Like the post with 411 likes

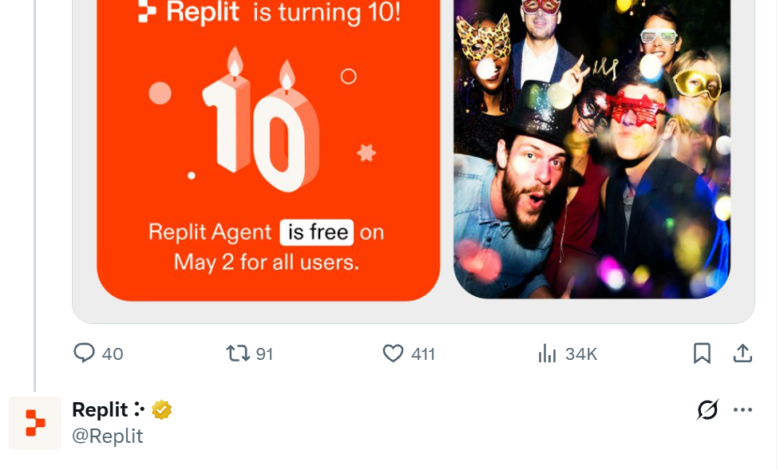pyautogui.click(x=394, y=353)
